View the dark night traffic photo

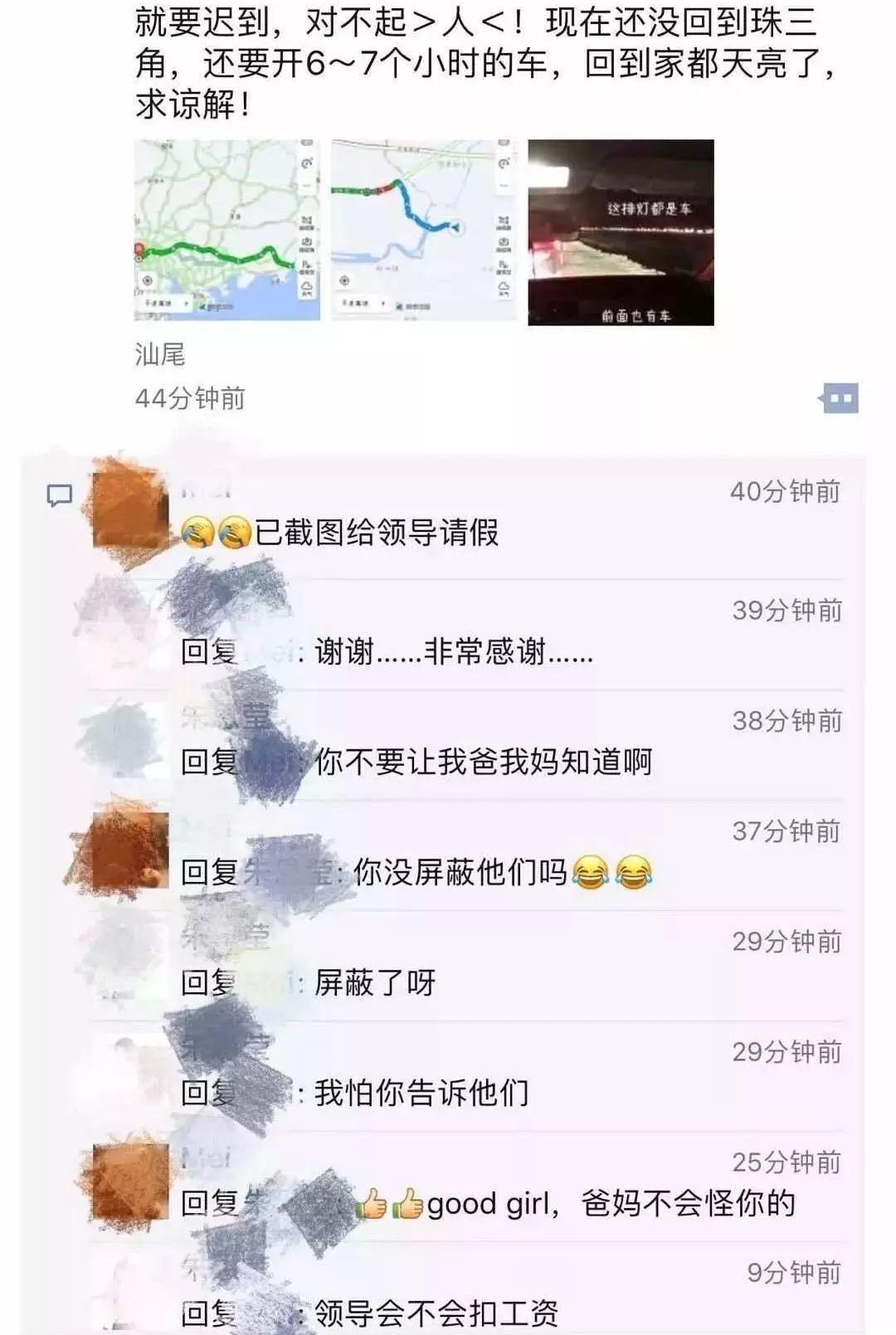point(621,232)
